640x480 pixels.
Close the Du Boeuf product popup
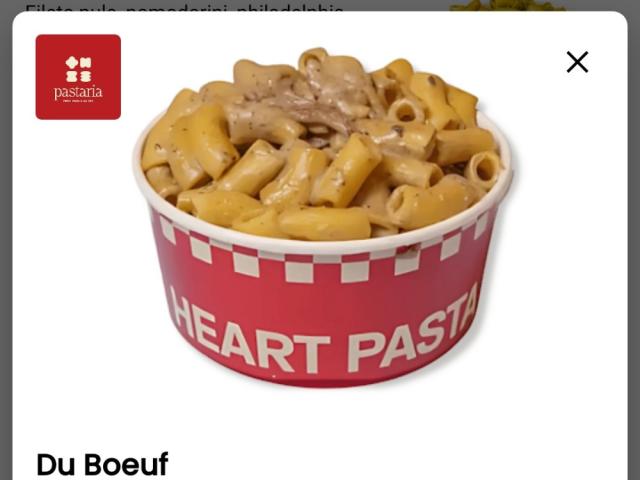[577, 62]
